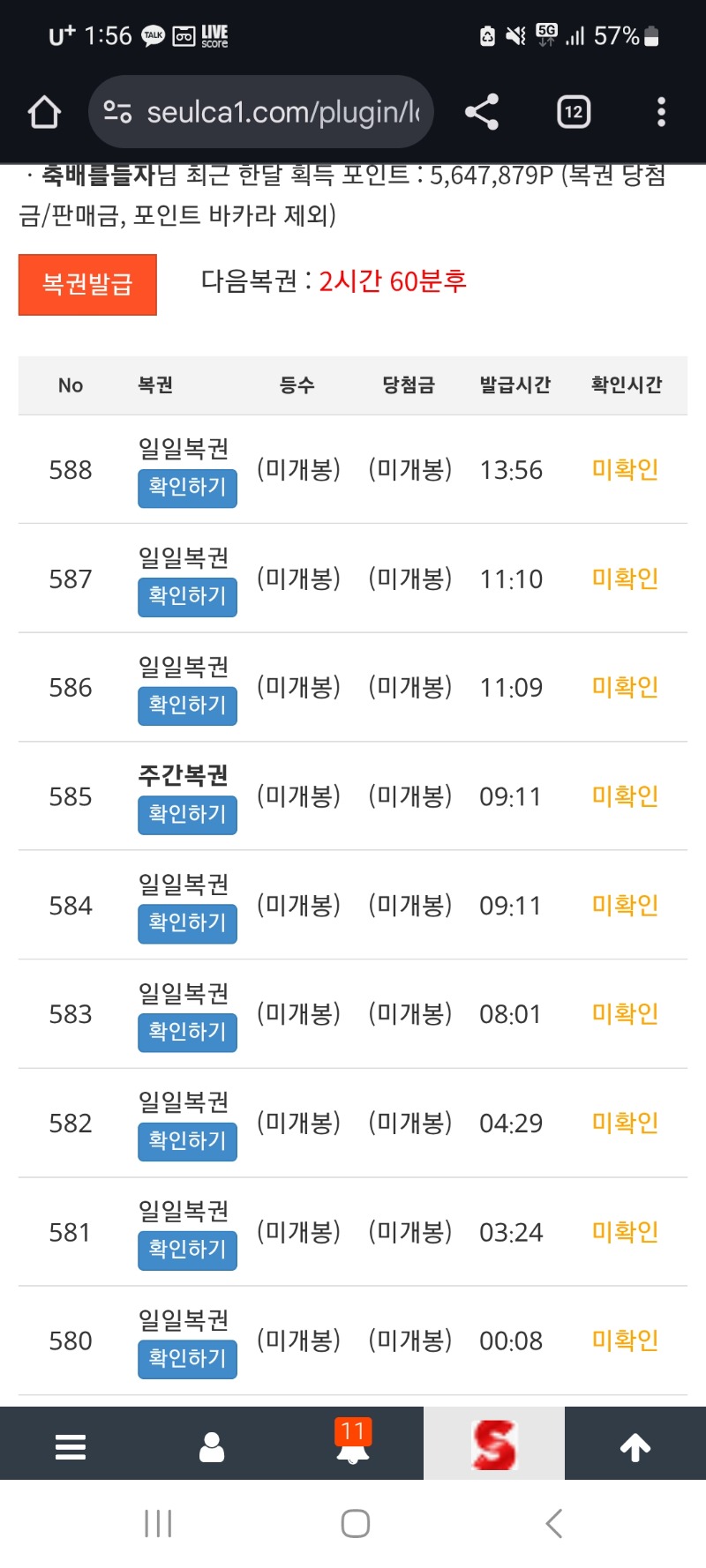Viewport: 706px width, 1568px height.
Task: Open the tab switcher showing 12
Action: 574,112
